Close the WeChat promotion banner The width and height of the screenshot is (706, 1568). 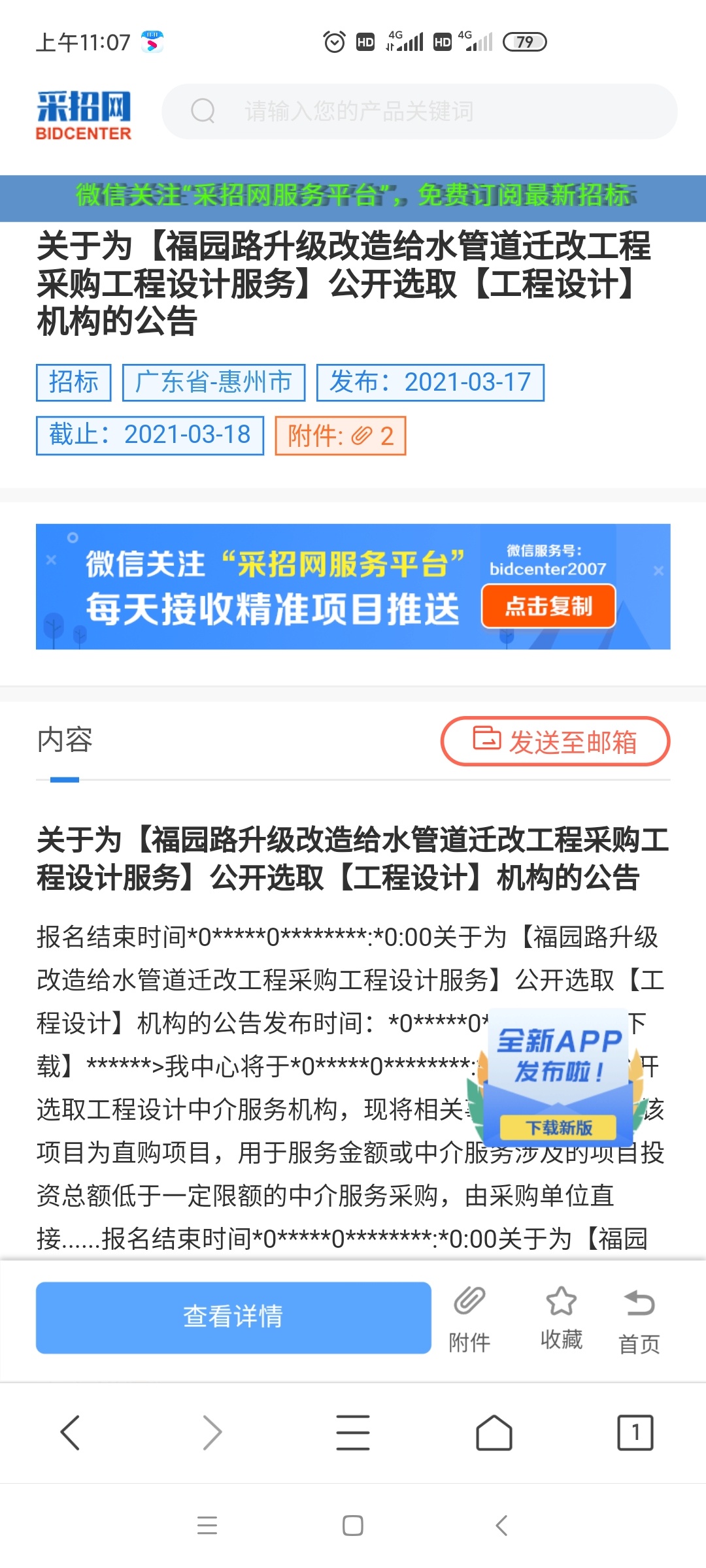coord(658,570)
